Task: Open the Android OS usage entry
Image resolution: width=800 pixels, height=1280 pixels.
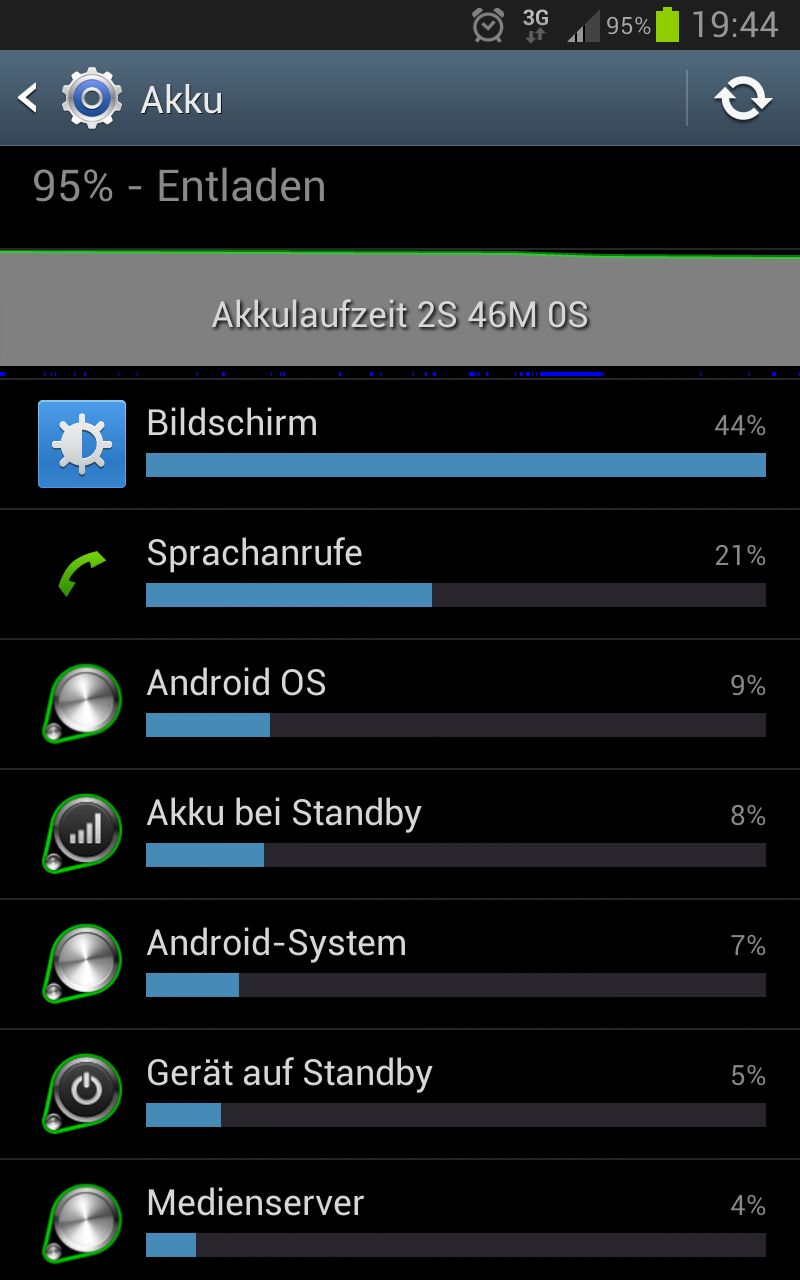Action: [x=400, y=705]
